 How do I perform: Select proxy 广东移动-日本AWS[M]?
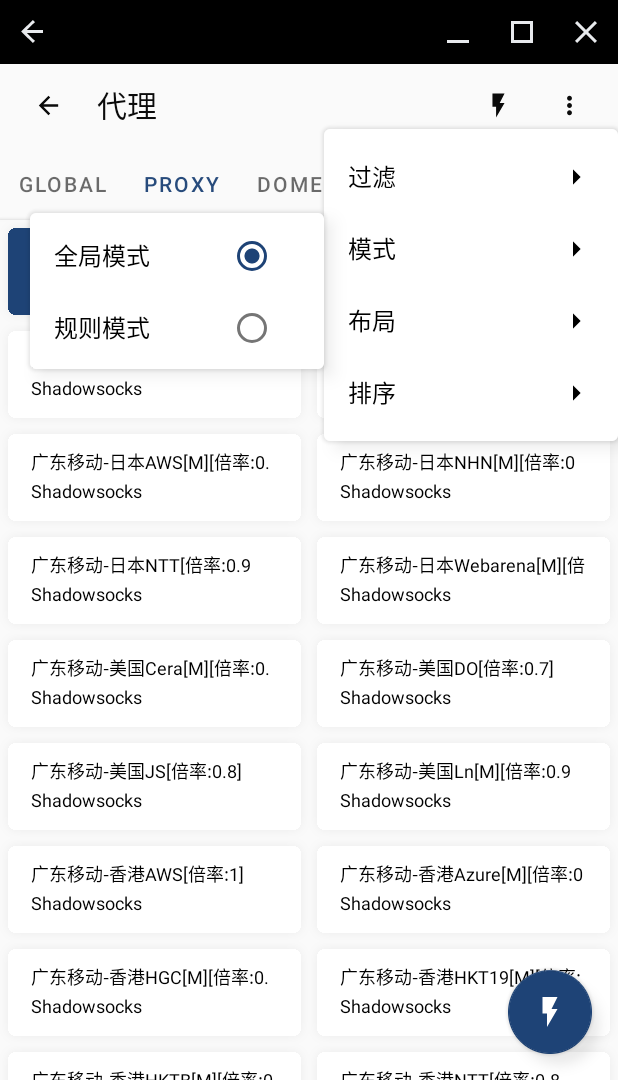pyautogui.click(x=154, y=477)
